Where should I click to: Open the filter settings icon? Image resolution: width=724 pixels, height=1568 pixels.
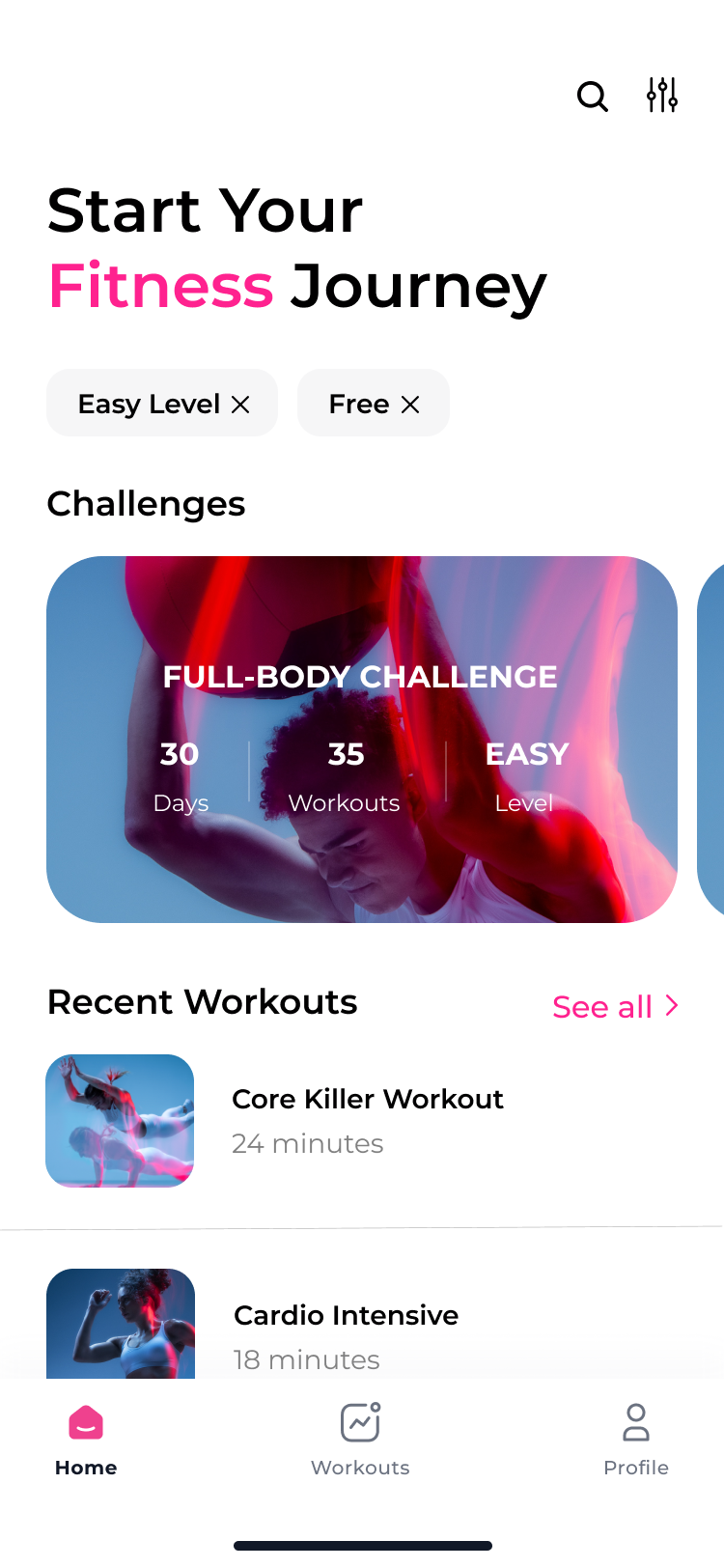[662, 96]
